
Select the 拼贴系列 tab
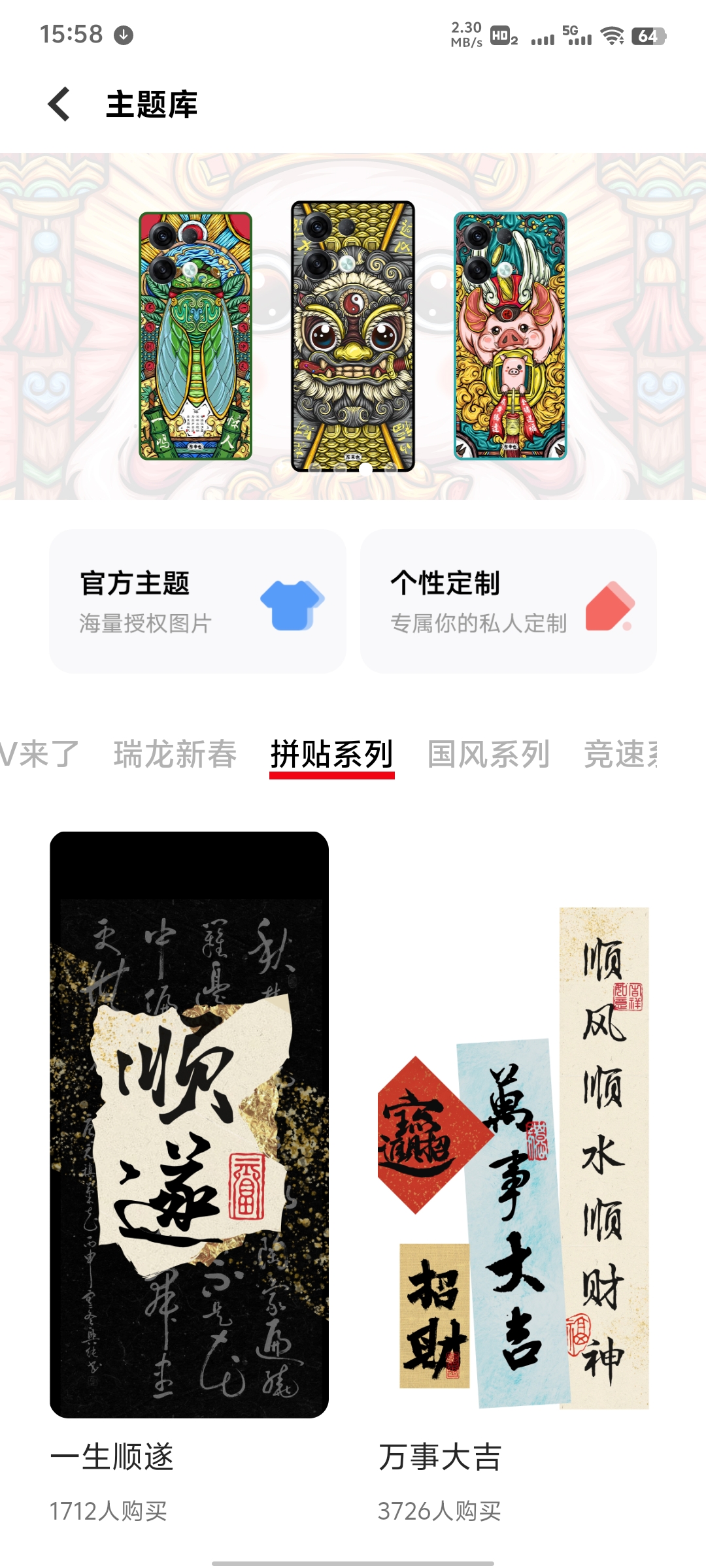pyautogui.click(x=332, y=755)
